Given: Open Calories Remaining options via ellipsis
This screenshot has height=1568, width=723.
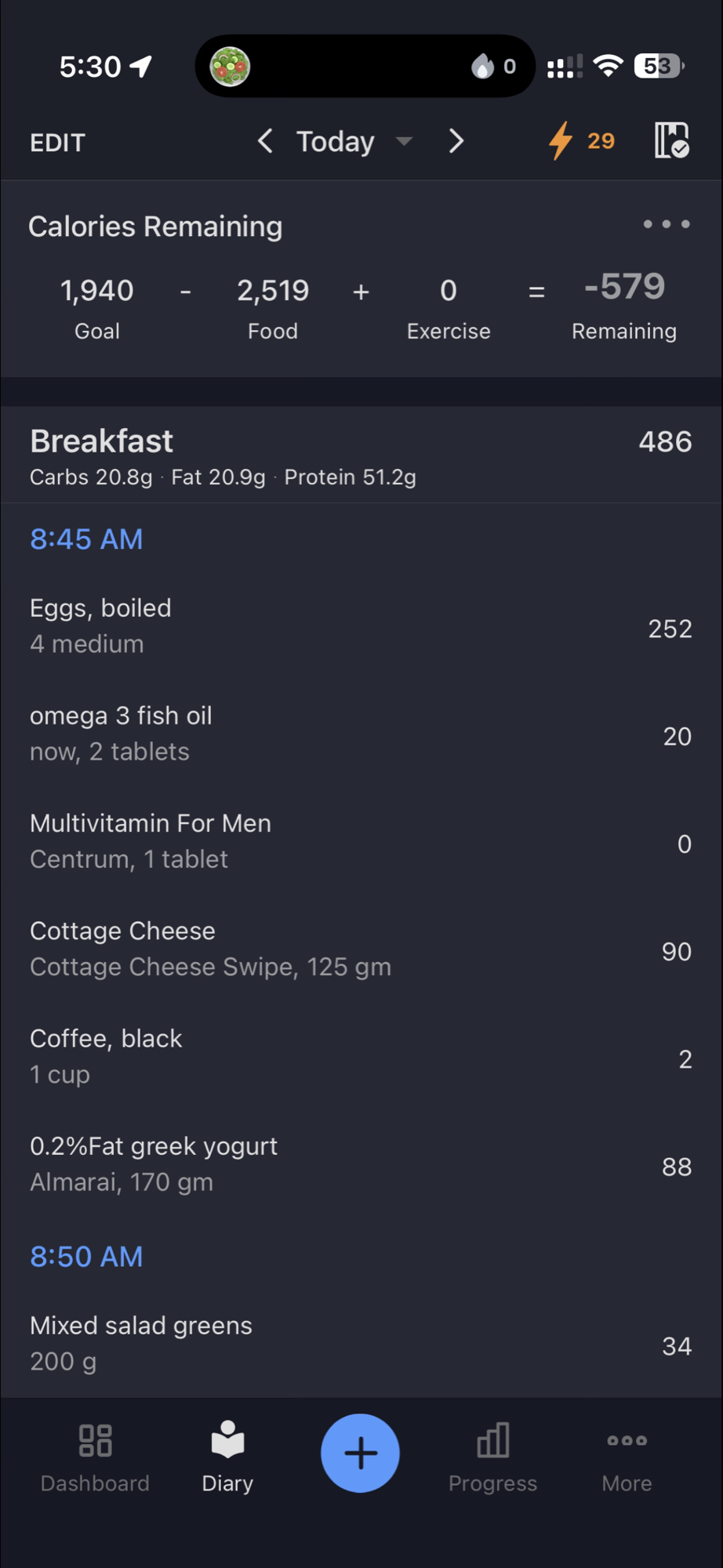Looking at the screenshot, I should click(x=666, y=225).
